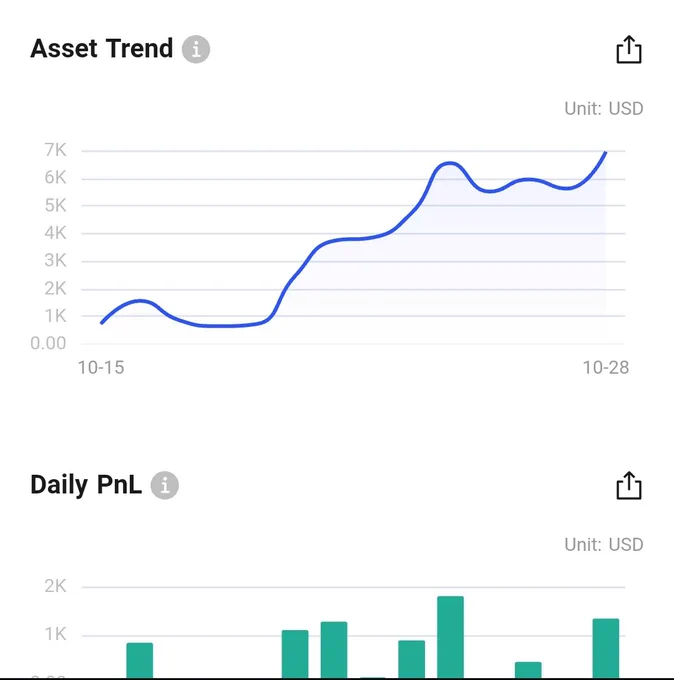Viewport: 674px width, 680px height.
Task: Open the Daily PnL info icon
Action: [164, 485]
